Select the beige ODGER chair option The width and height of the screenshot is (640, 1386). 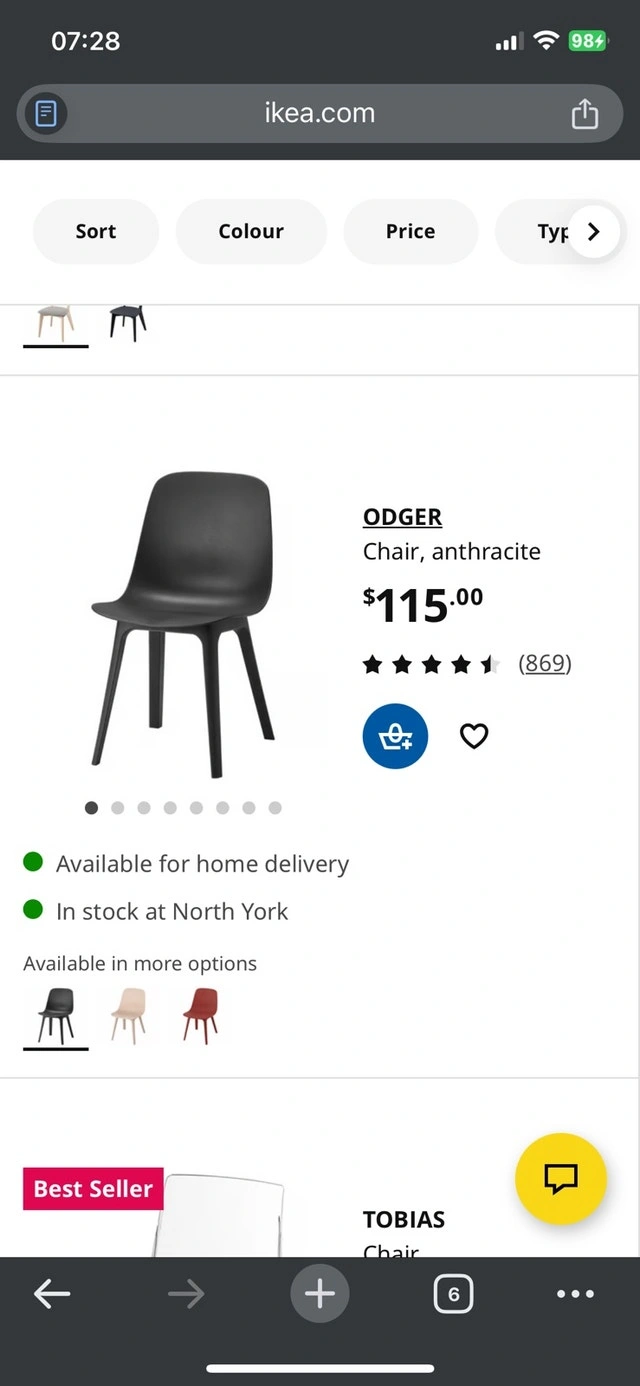click(x=128, y=1015)
